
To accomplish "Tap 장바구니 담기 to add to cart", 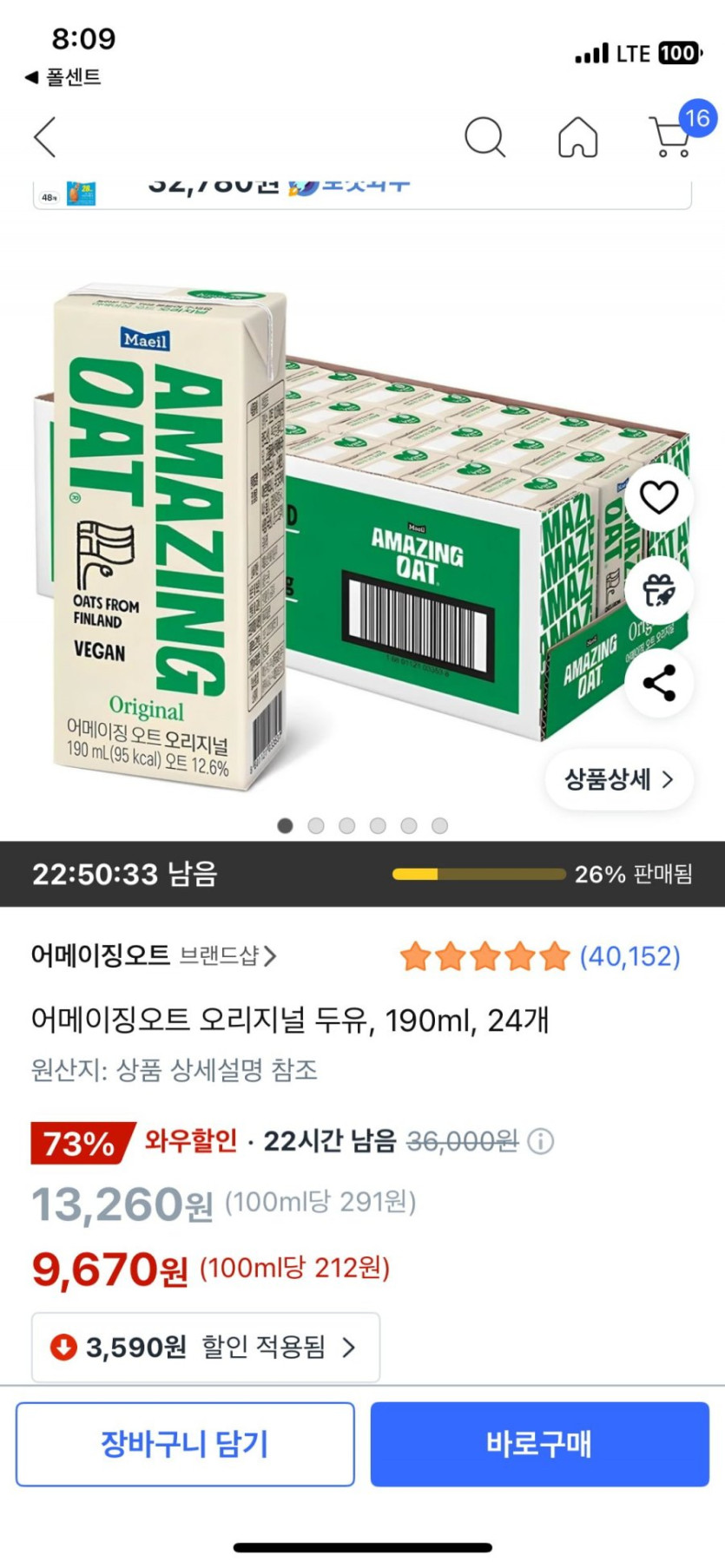I will [185, 1444].
